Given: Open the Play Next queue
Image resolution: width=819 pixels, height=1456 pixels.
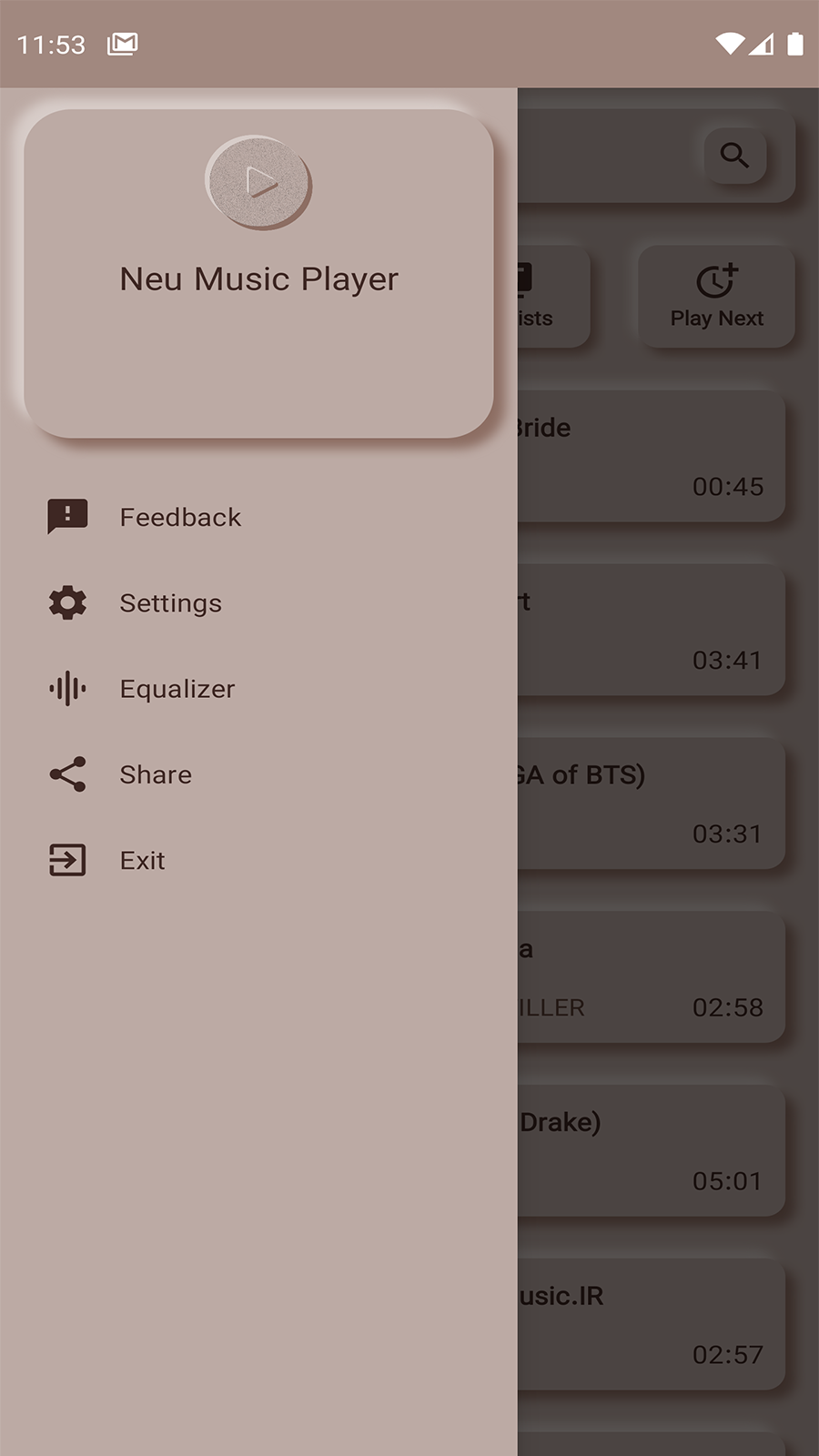Looking at the screenshot, I should 716,297.
